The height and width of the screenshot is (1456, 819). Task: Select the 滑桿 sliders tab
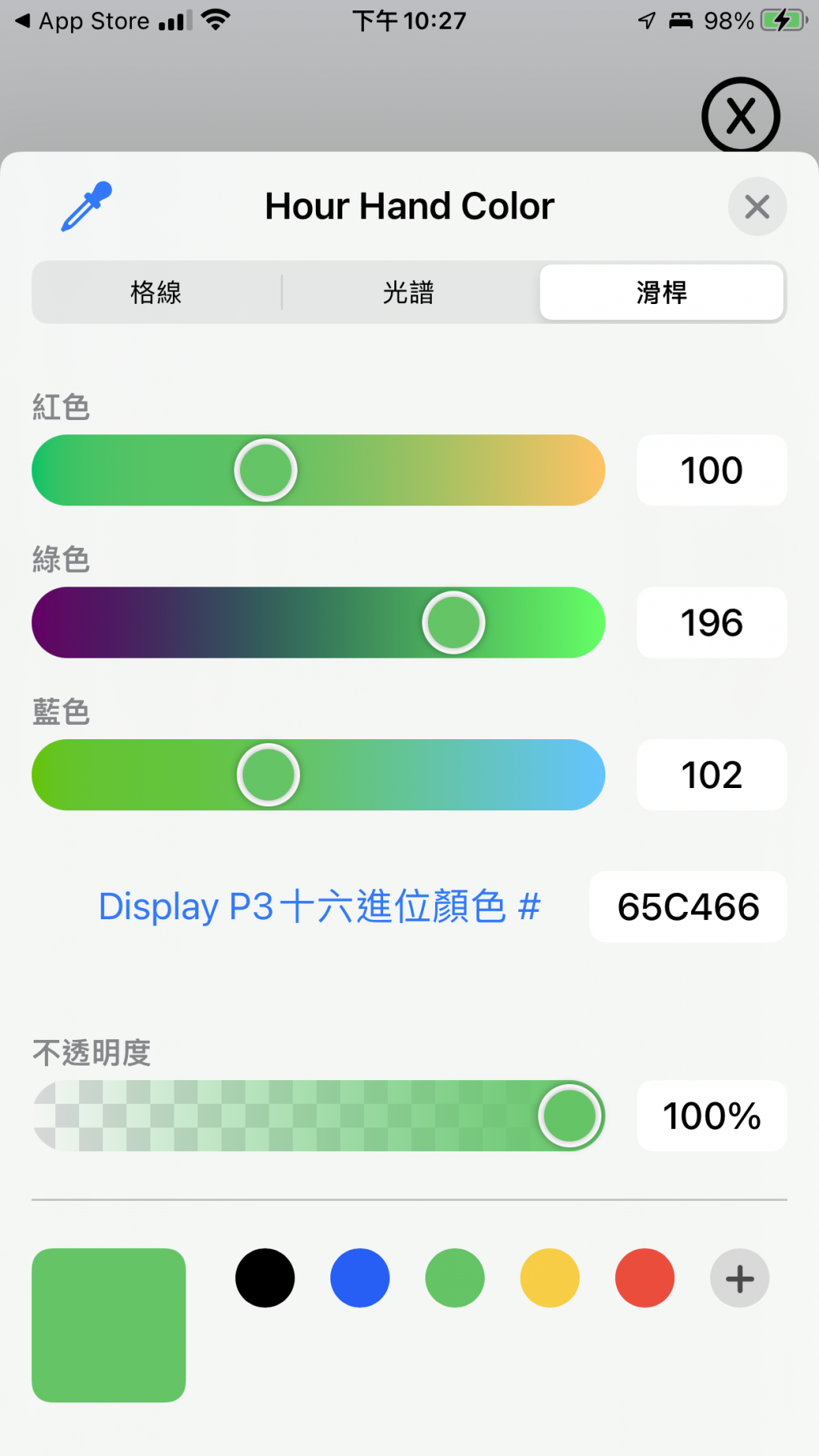pyautogui.click(x=661, y=292)
